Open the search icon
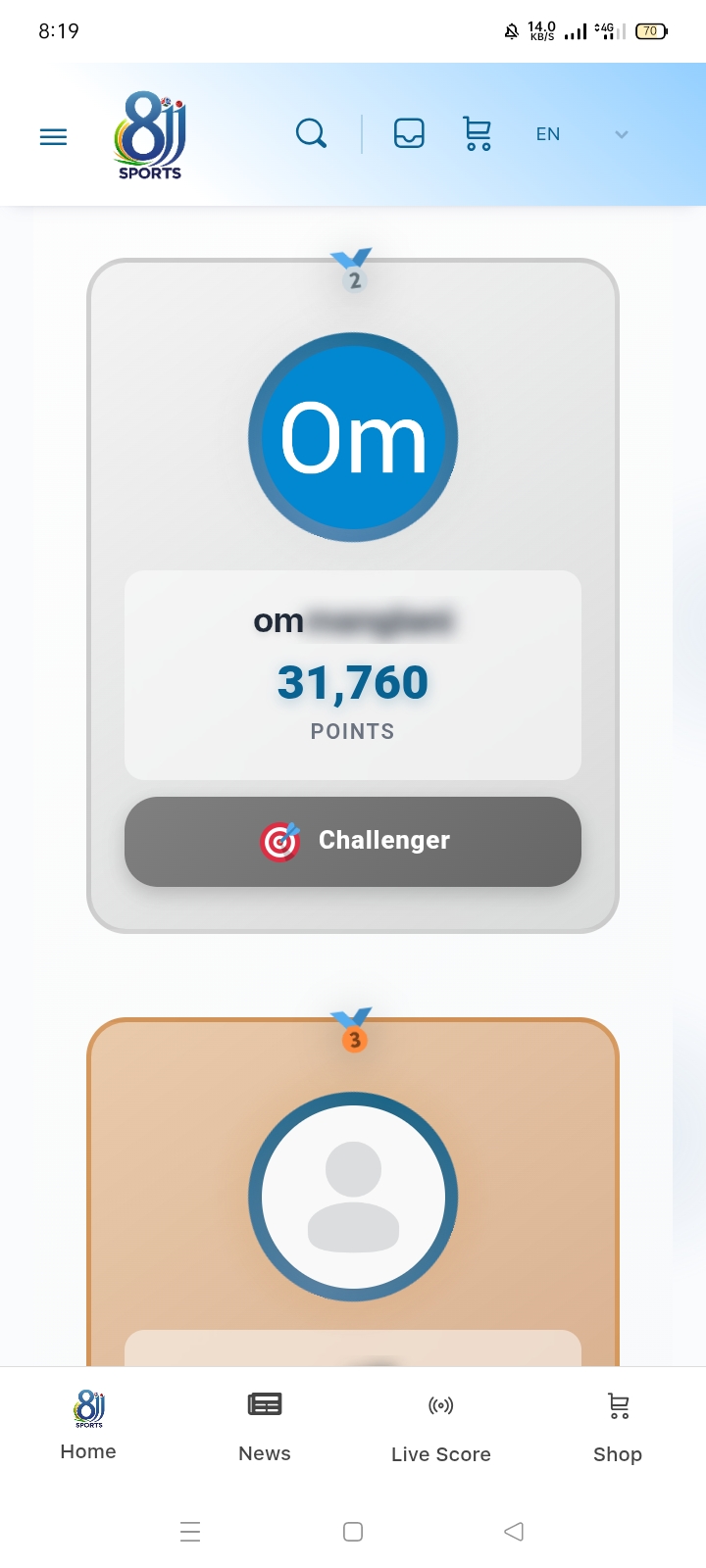Screen dimensions: 706x1568 311,133
